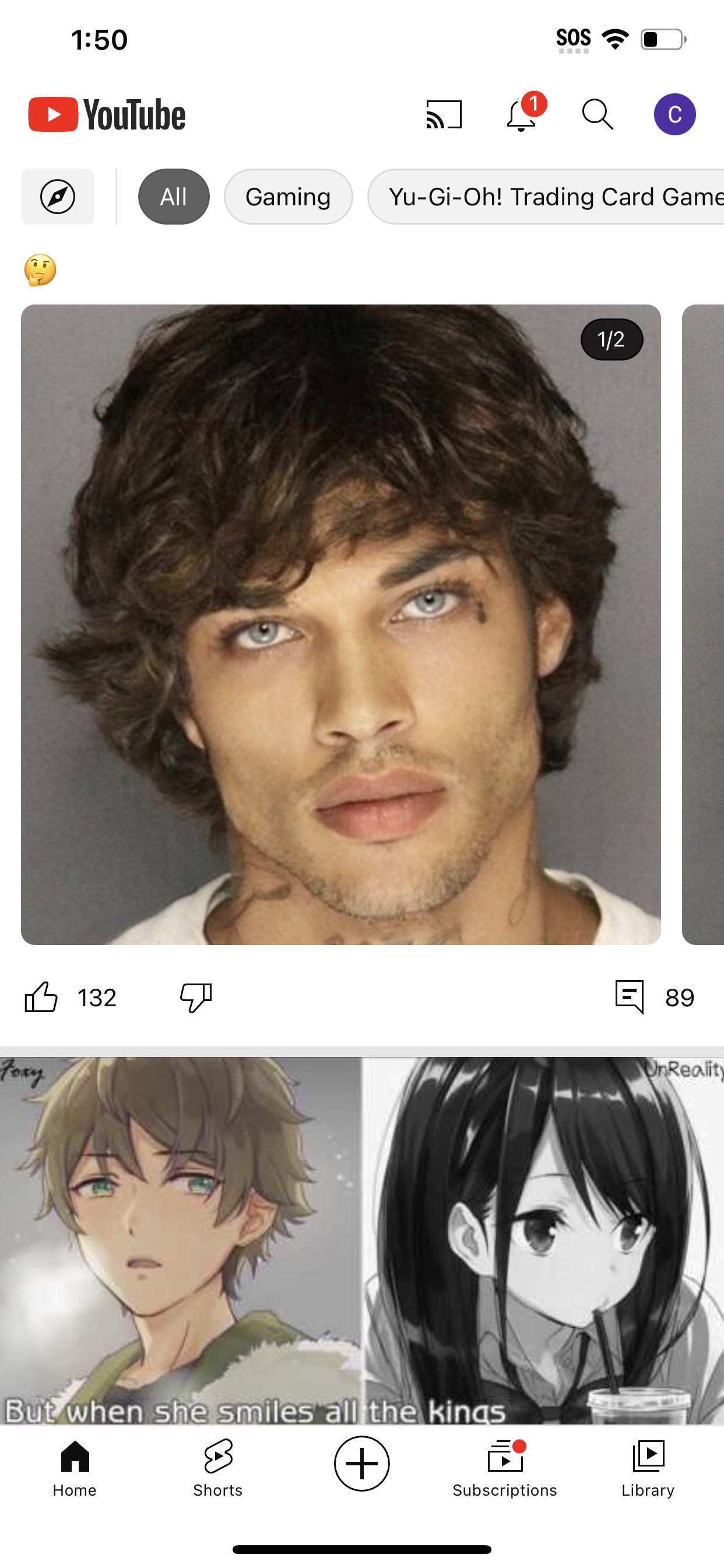Go to the Home tab

point(75,1468)
